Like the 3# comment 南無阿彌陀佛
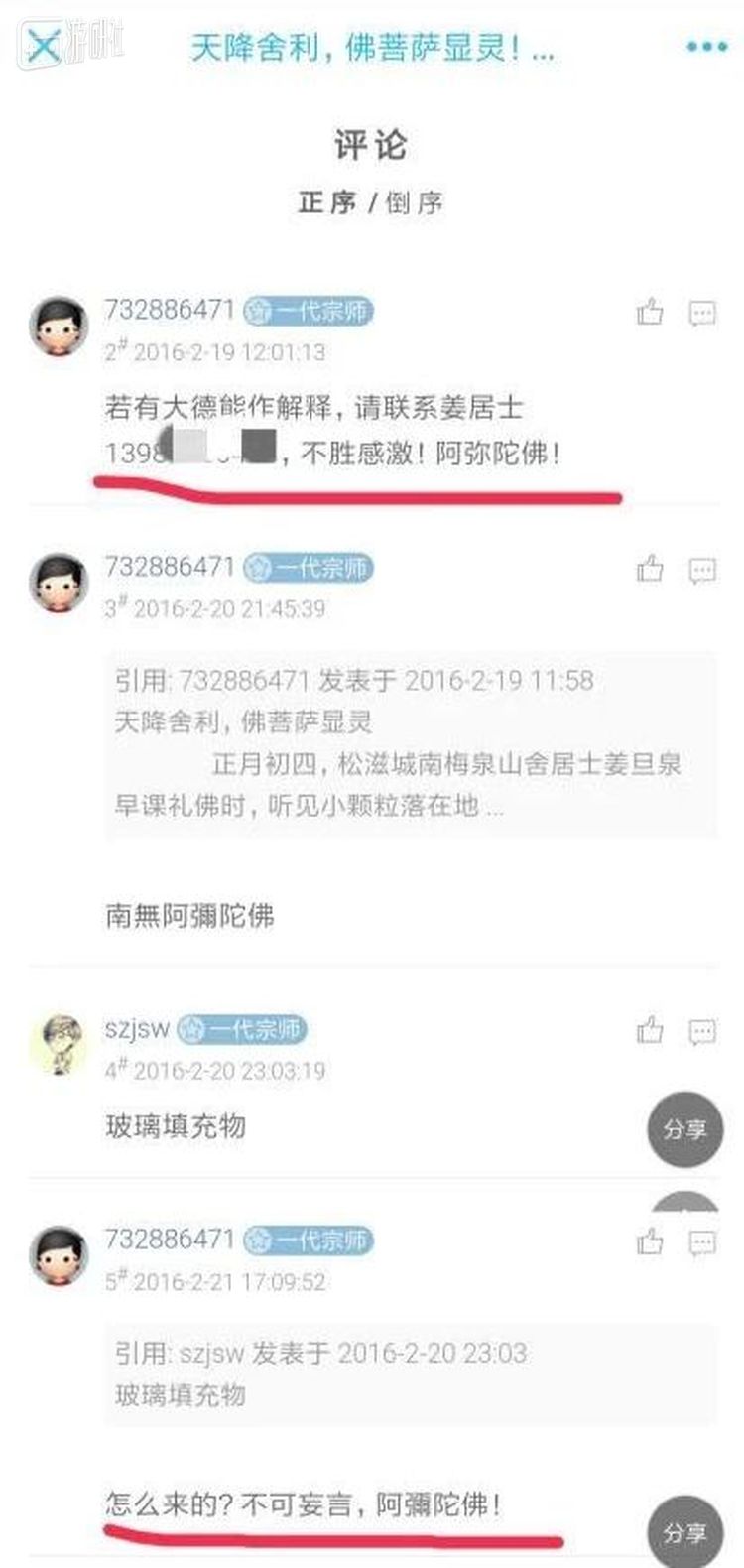 click(x=650, y=570)
